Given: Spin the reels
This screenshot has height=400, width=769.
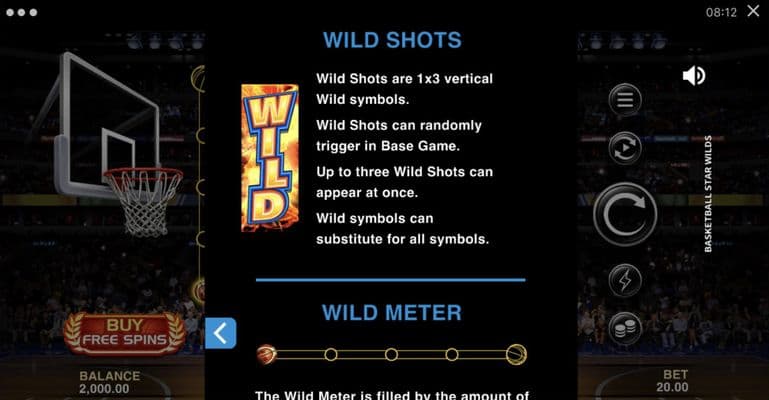Looking at the screenshot, I should pos(625,215).
